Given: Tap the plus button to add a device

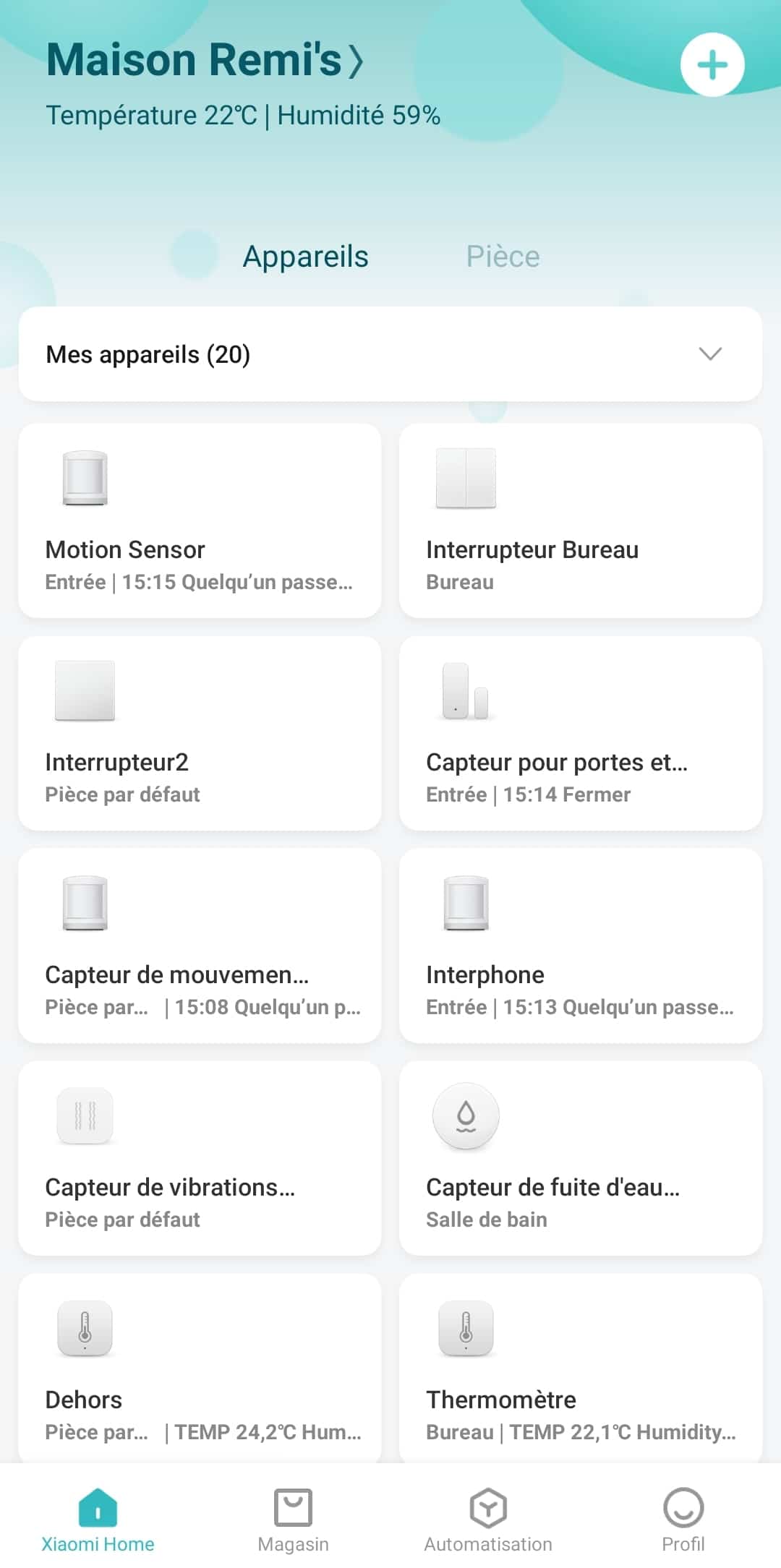Looking at the screenshot, I should 712,65.
